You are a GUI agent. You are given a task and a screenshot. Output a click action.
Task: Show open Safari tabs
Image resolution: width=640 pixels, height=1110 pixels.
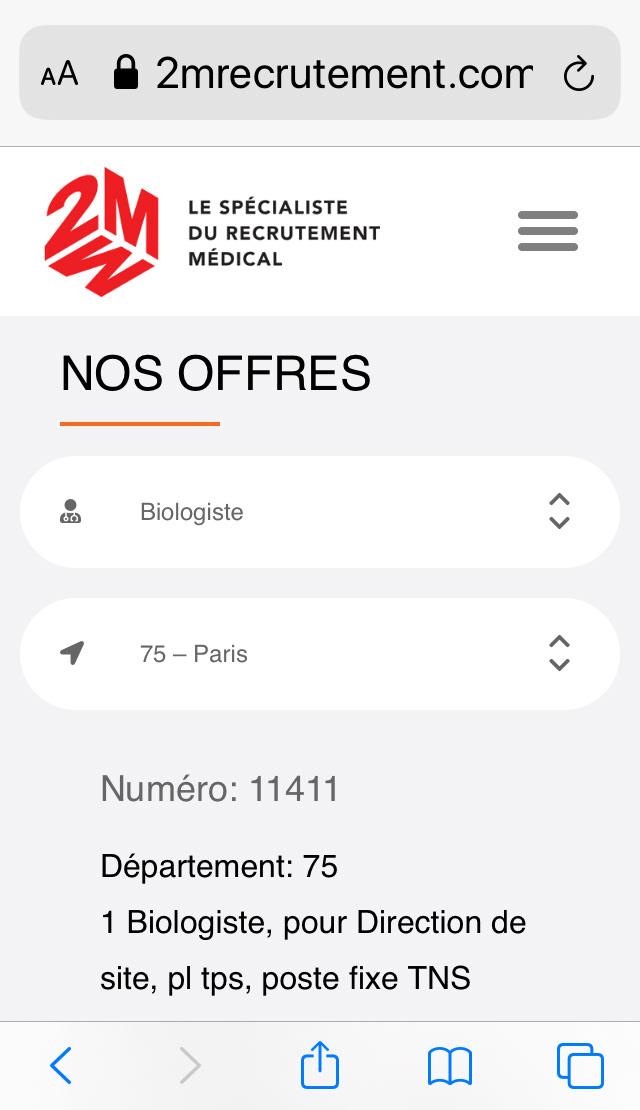[x=580, y=1065]
